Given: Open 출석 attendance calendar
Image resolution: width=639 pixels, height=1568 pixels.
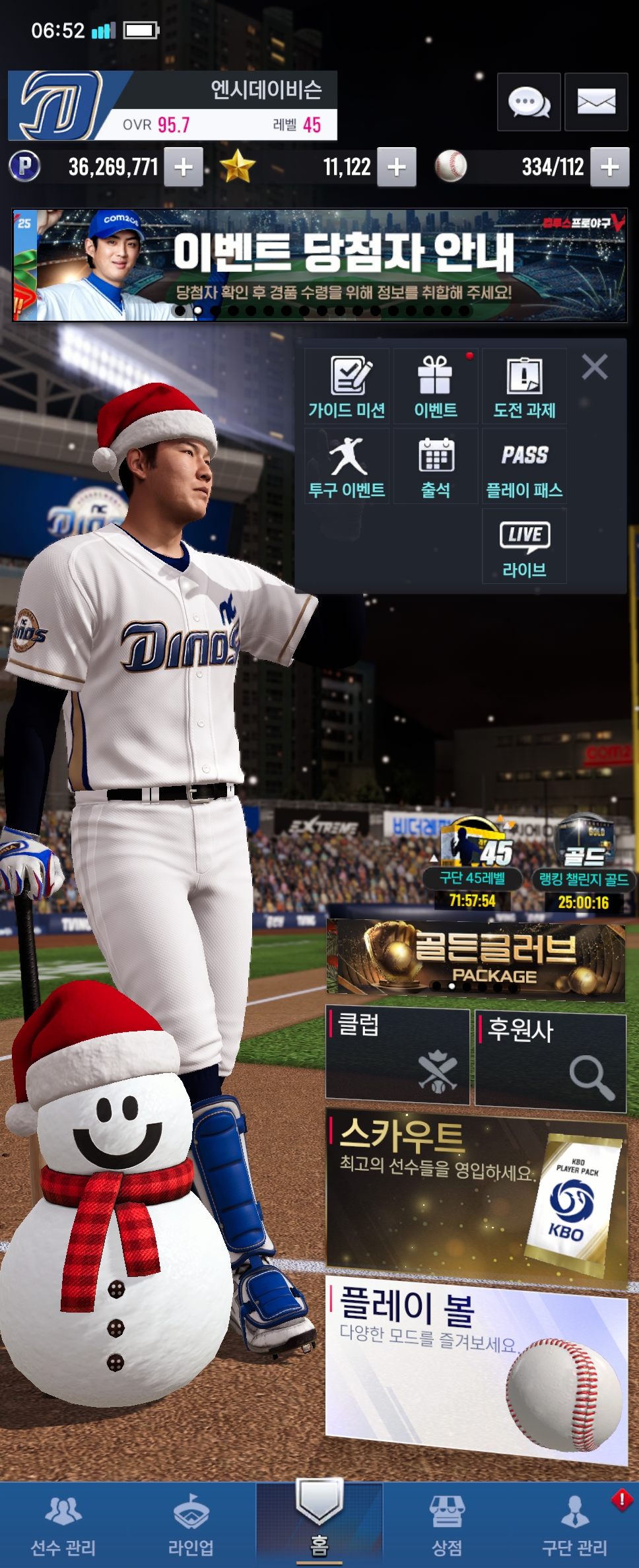Looking at the screenshot, I should [x=436, y=467].
